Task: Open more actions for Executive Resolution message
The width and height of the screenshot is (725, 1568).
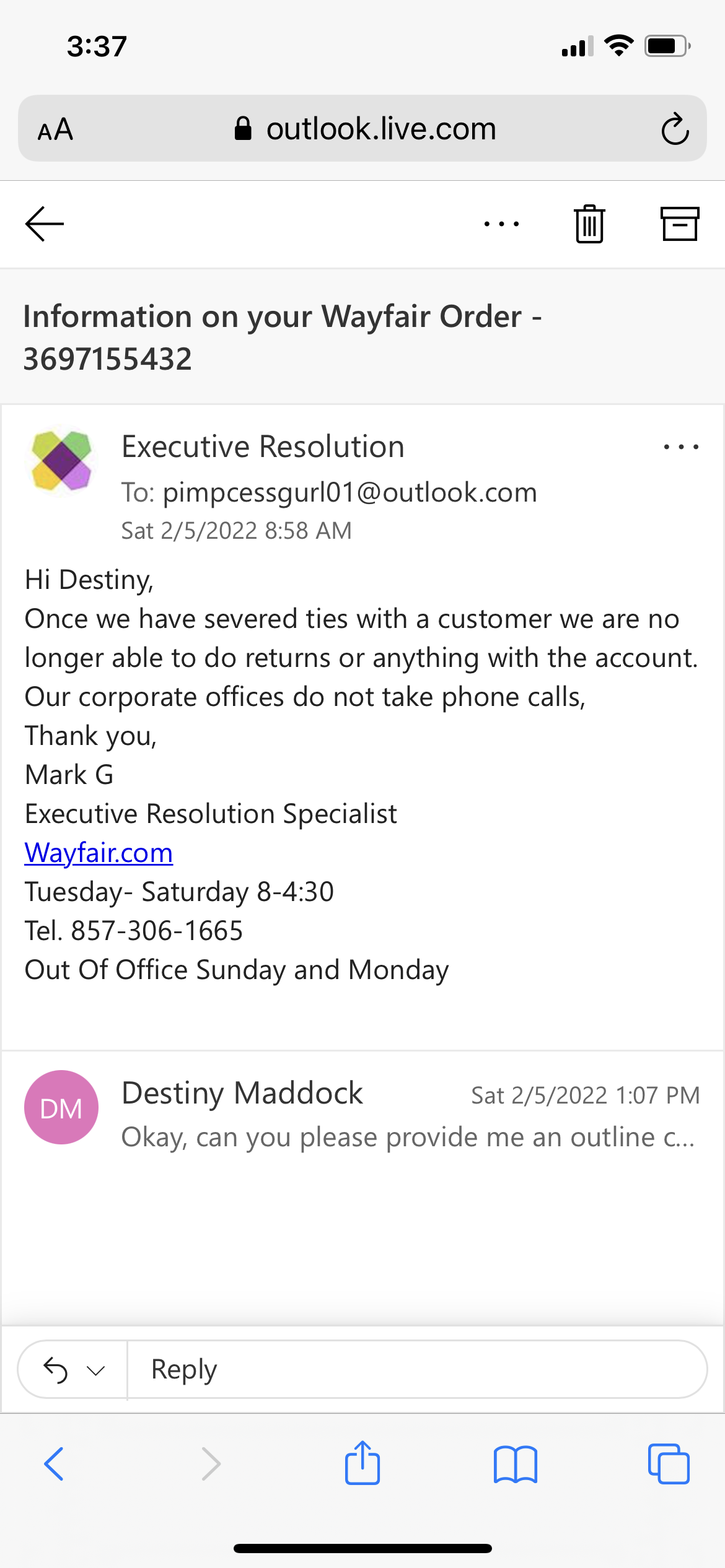Action: [680, 446]
